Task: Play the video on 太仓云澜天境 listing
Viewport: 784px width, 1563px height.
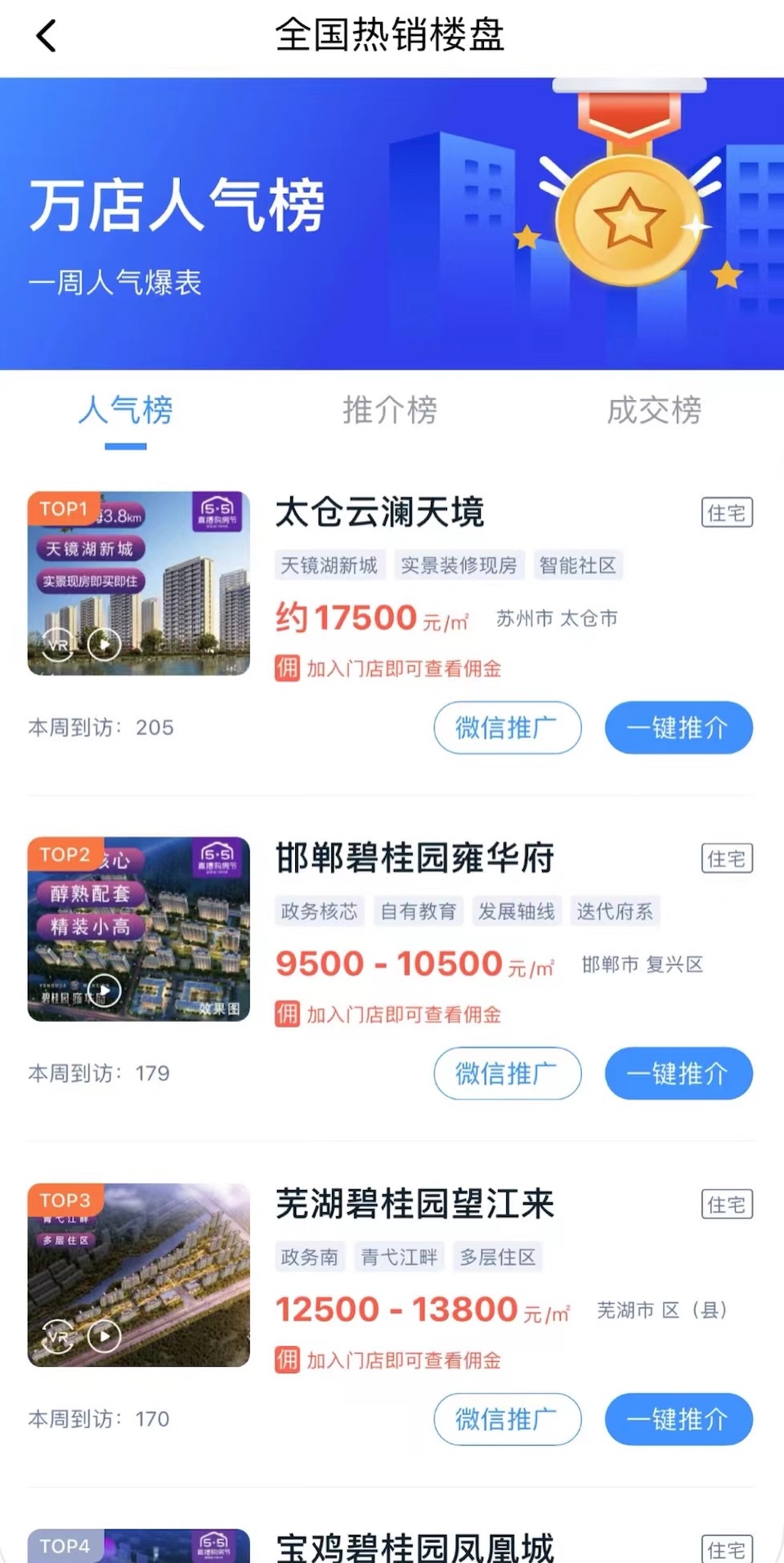Action: click(x=105, y=645)
